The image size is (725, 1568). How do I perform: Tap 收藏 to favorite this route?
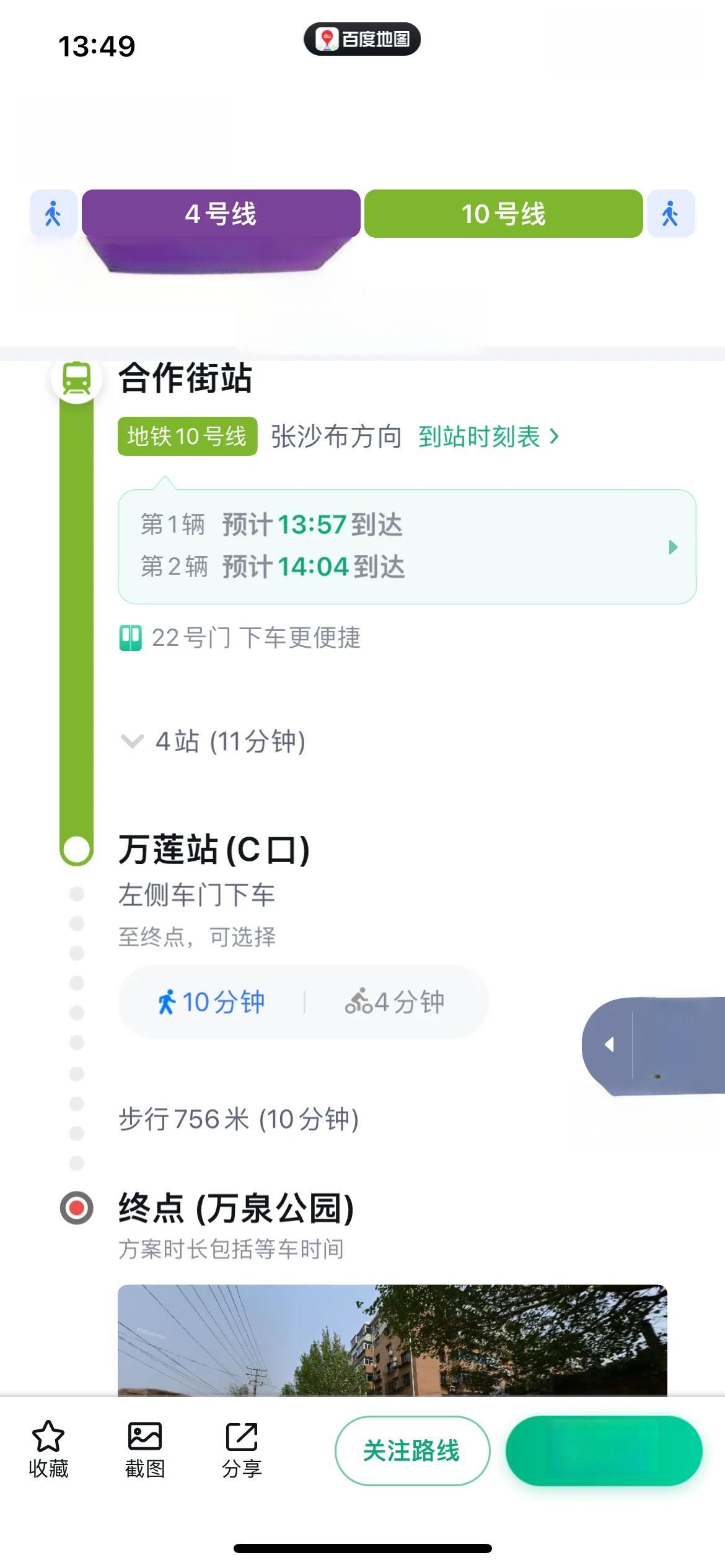pyautogui.click(x=48, y=1449)
